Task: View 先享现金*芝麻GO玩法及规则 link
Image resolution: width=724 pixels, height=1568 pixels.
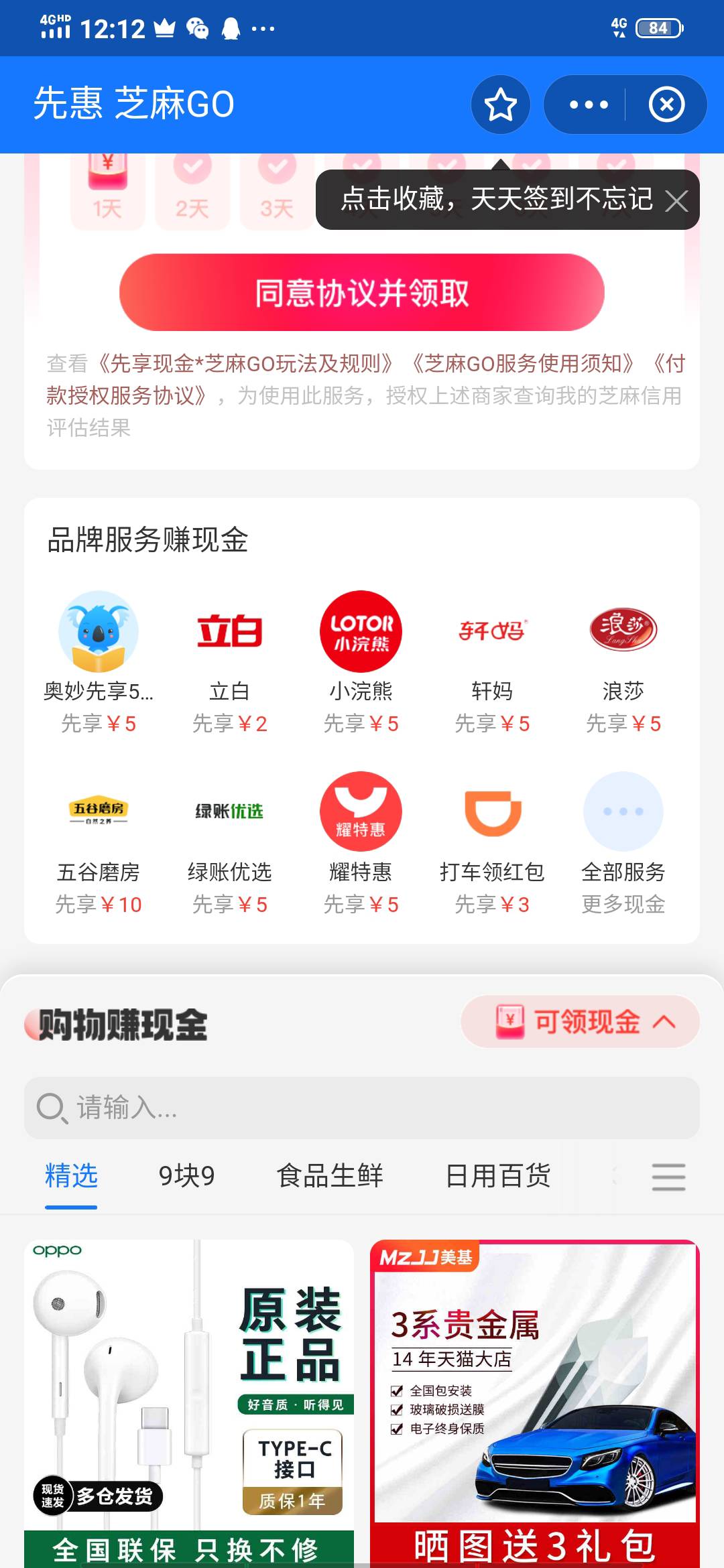Action: pos(245,364)
